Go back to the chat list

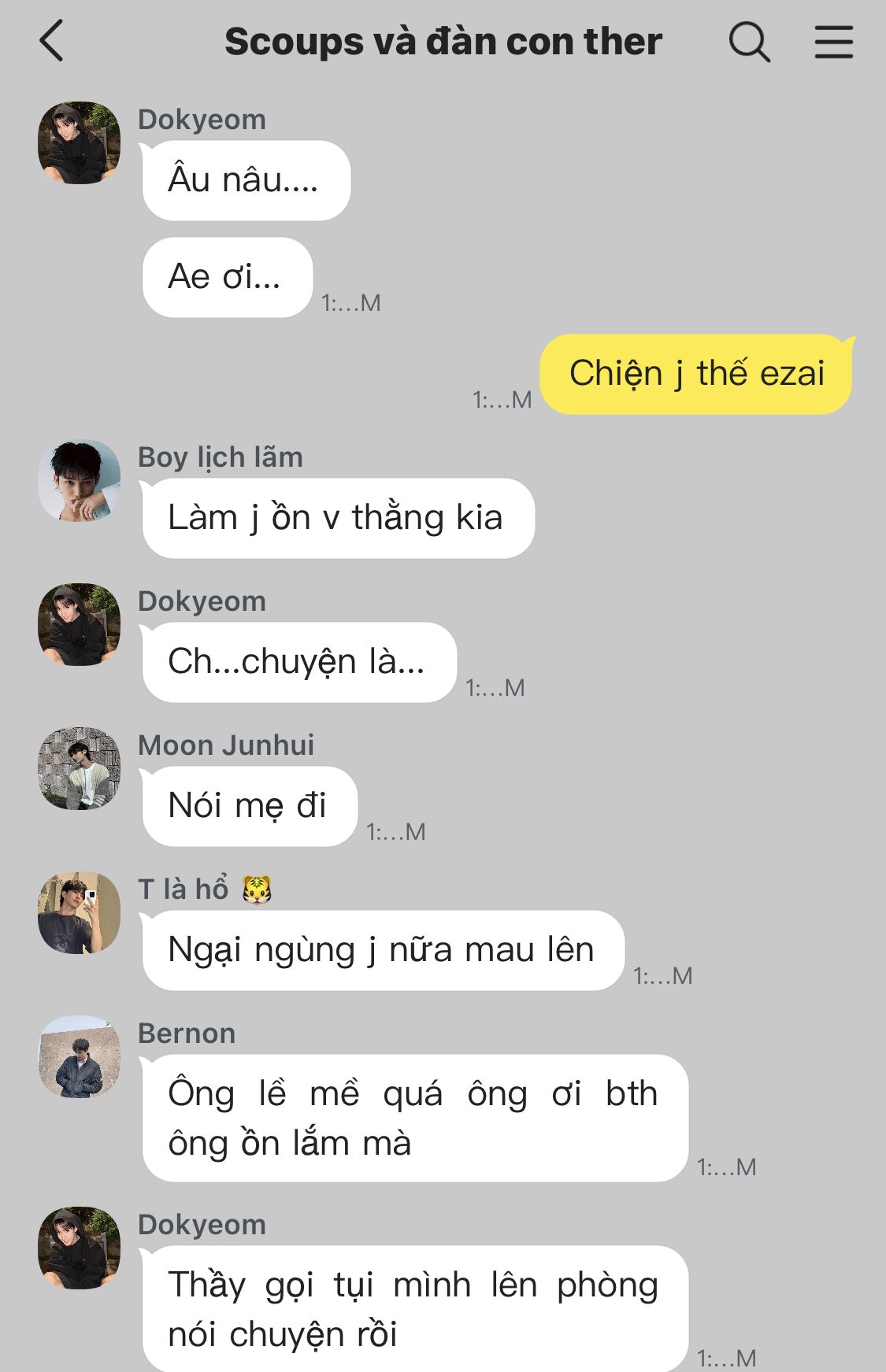click(52, 41)
